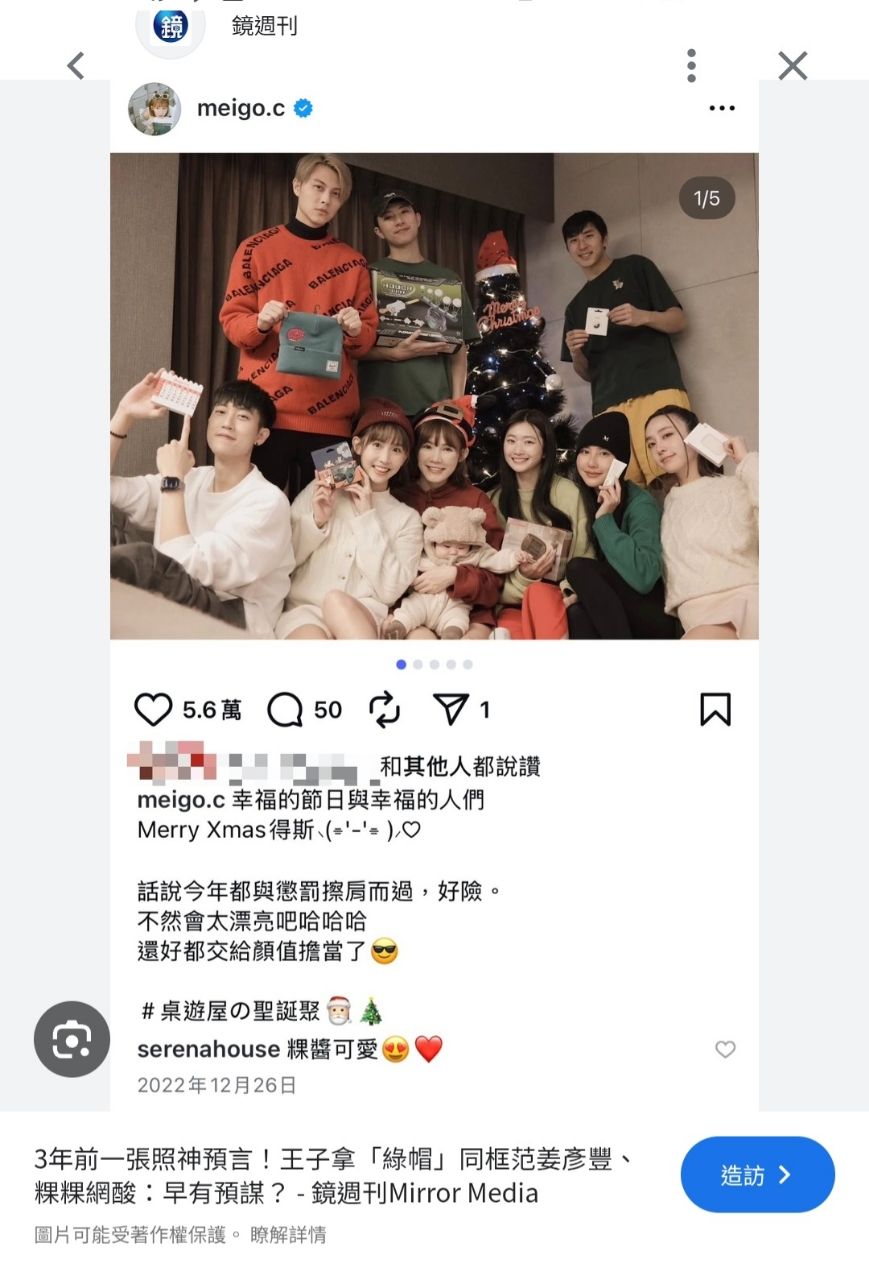Open the 鏡週刊 Mirror Media article title
Viewport: 869px width, 1280px height.
pos(335,1176)
